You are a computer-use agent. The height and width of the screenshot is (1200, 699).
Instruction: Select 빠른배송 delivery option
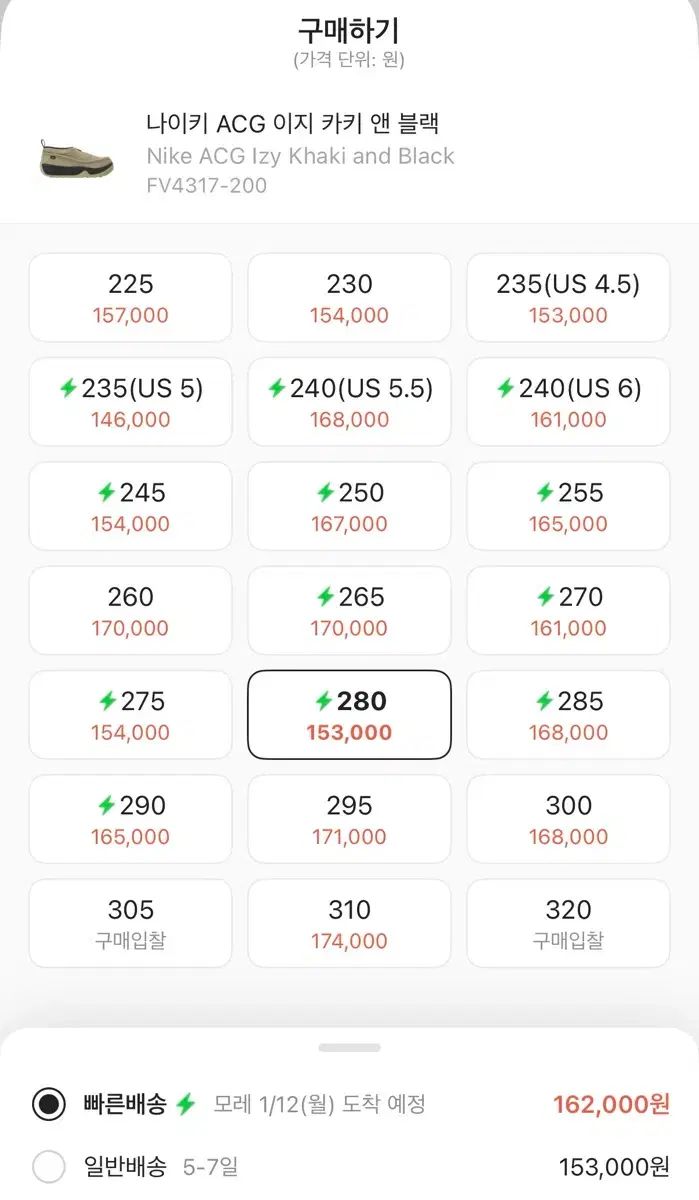point(49,1104)
